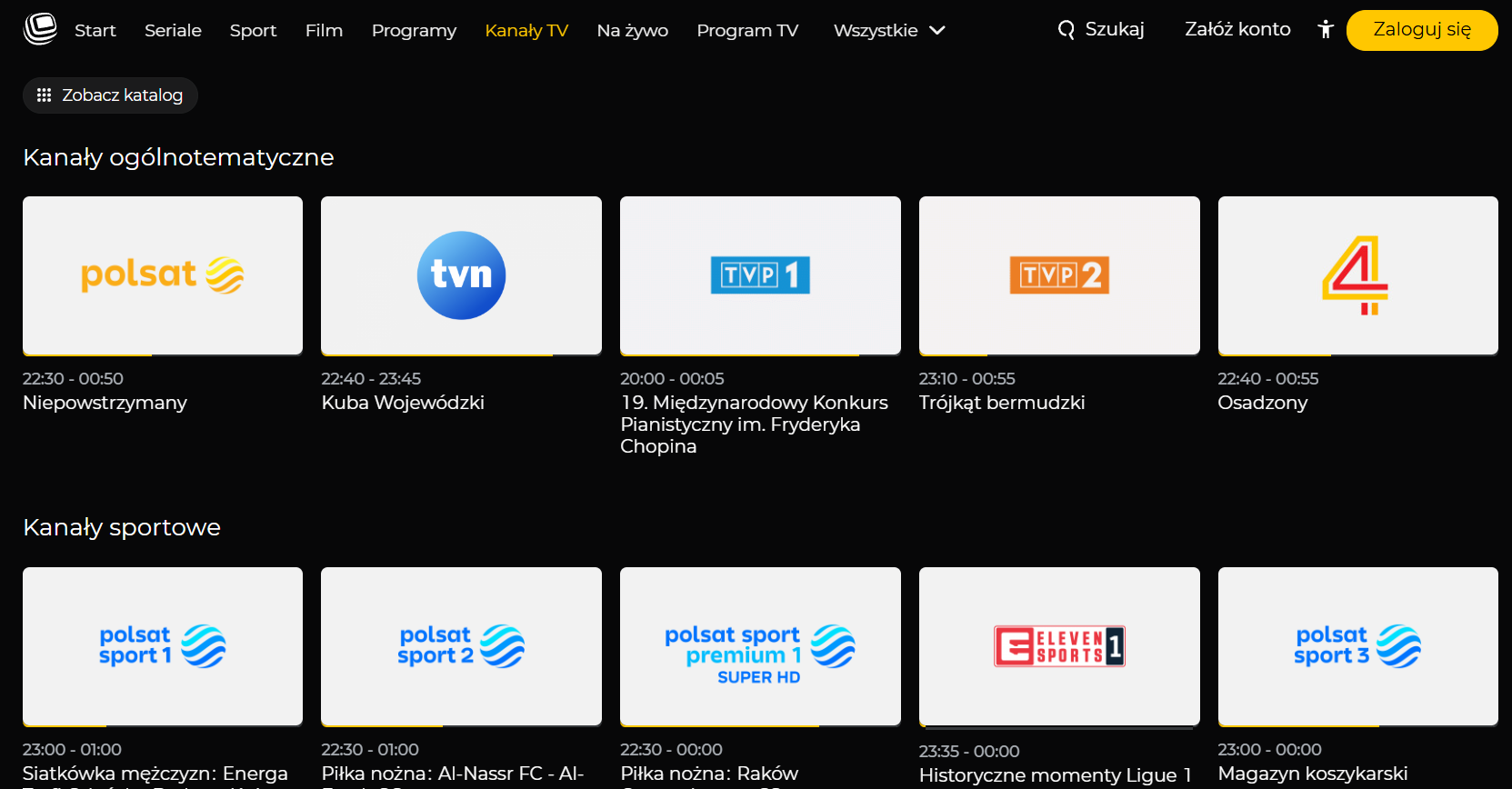Open the TVP 2 channel tile

coord(1059,275)
